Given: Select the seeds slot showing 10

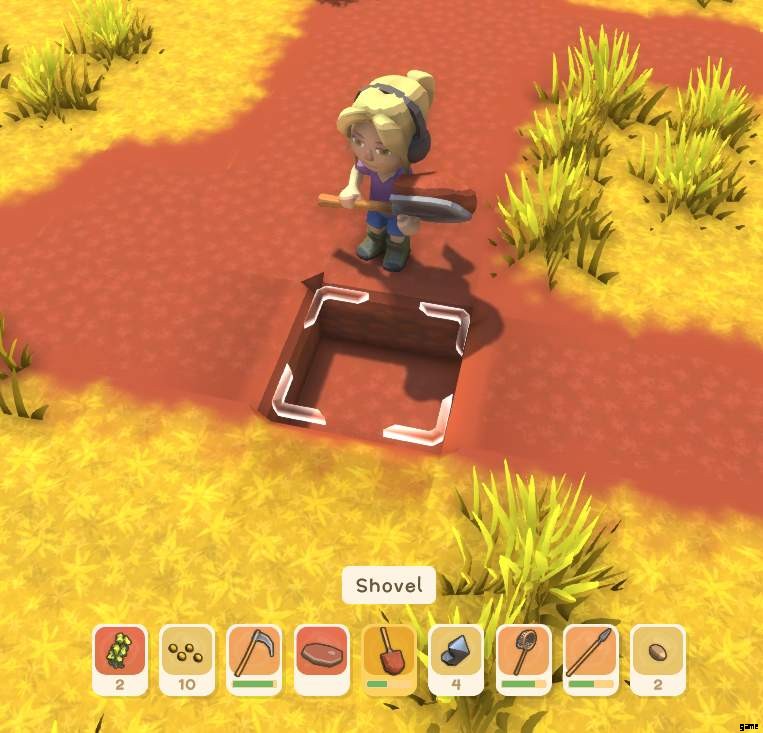Looking at the screenshot, I should tap(187, 654).
